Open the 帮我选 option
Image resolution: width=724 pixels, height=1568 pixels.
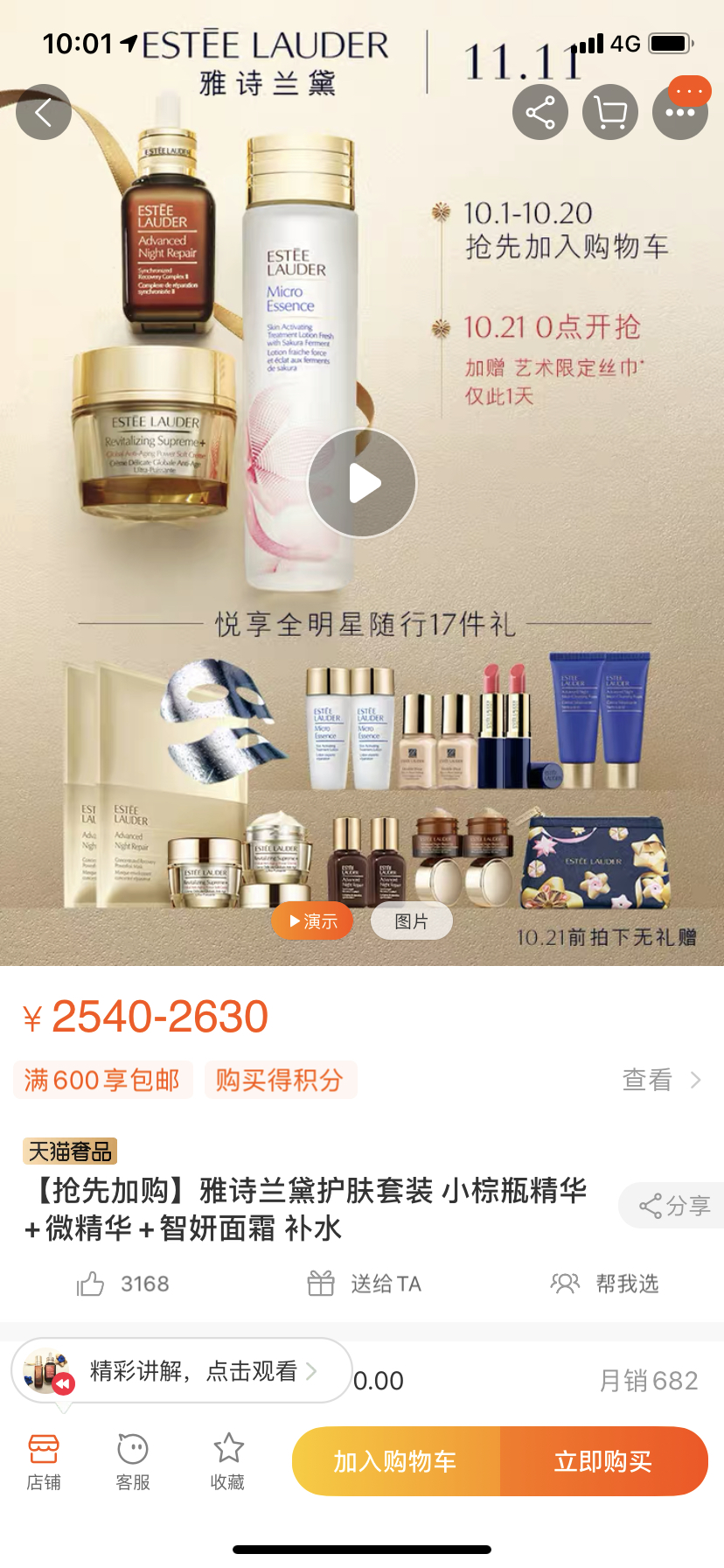[605, 1284]
